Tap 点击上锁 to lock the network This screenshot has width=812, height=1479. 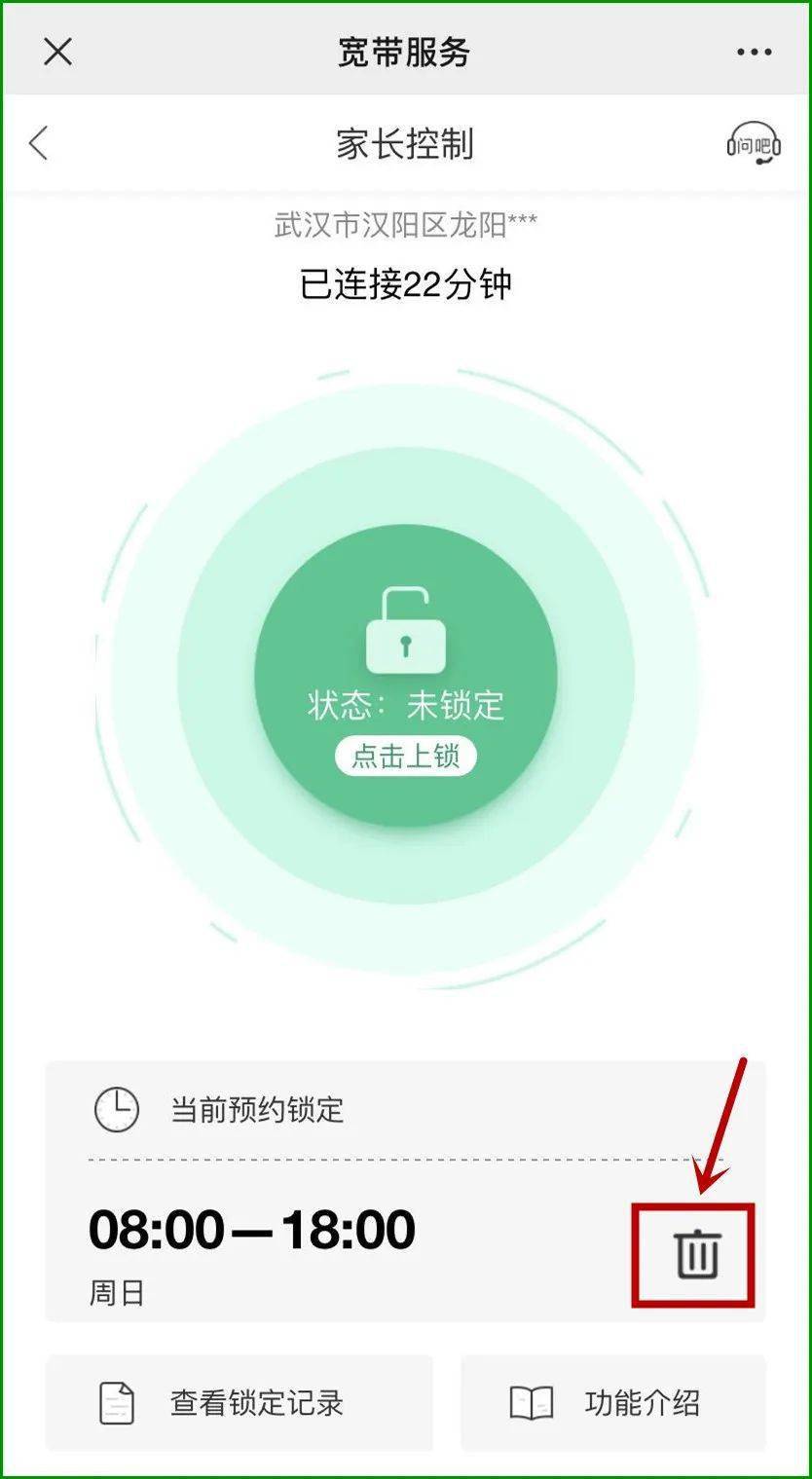405,757
